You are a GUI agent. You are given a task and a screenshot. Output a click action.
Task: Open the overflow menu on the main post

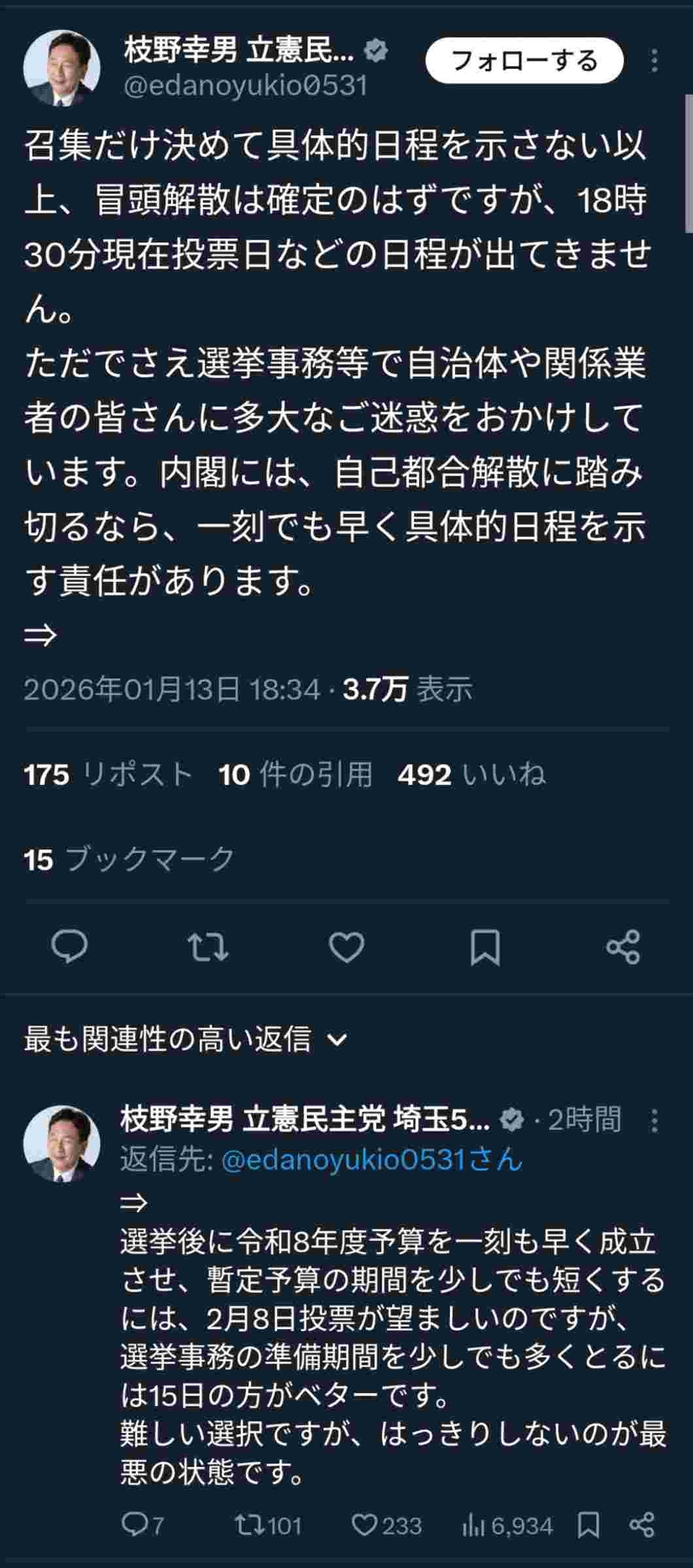(654, 61)
